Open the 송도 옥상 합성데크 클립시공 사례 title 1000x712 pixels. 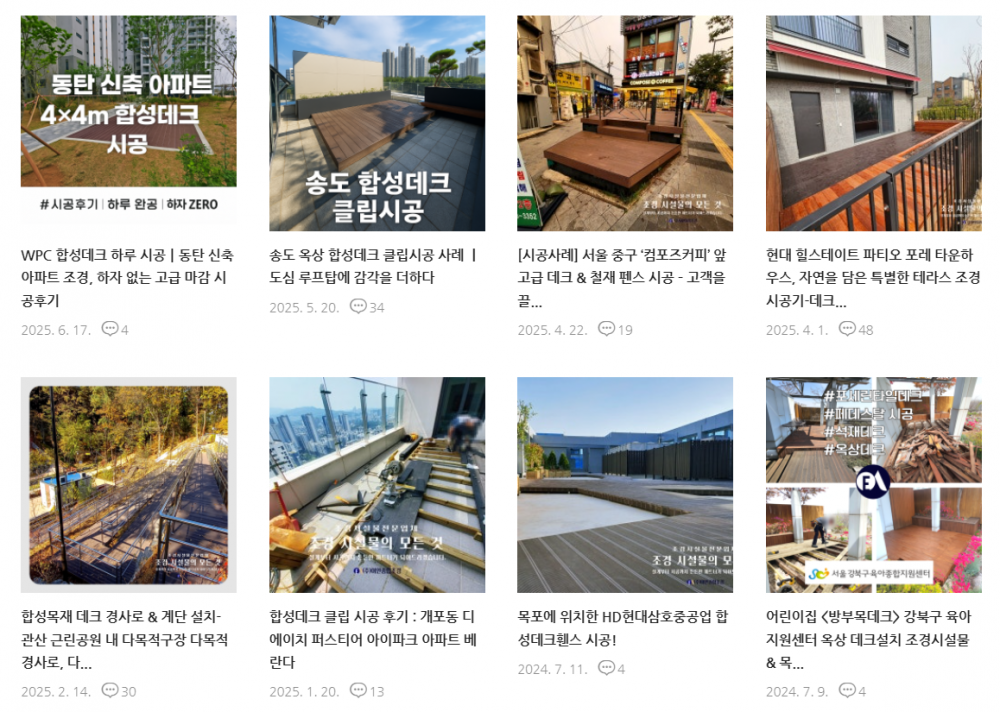pos(373,266)
